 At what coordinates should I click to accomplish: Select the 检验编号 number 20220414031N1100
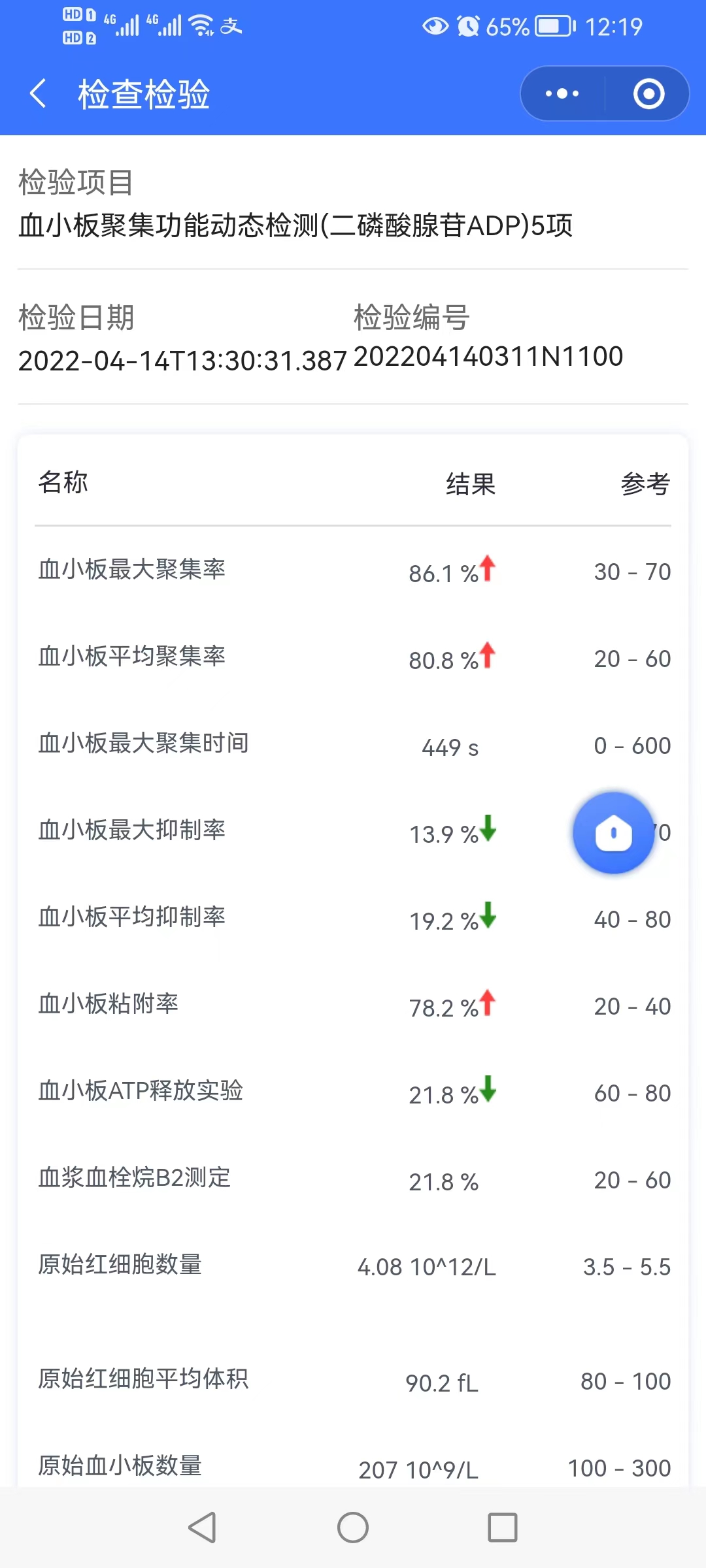[488, 357]
